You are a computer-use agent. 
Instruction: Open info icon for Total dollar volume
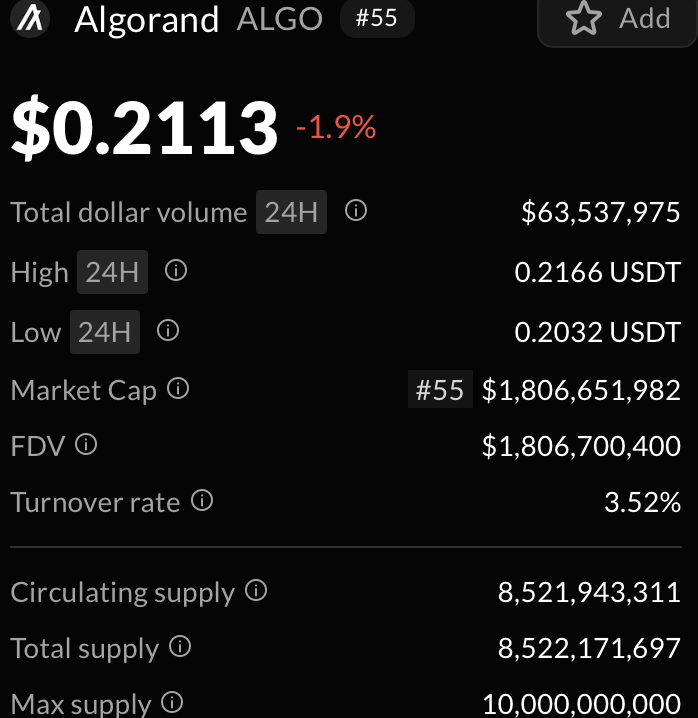point(355,211)
